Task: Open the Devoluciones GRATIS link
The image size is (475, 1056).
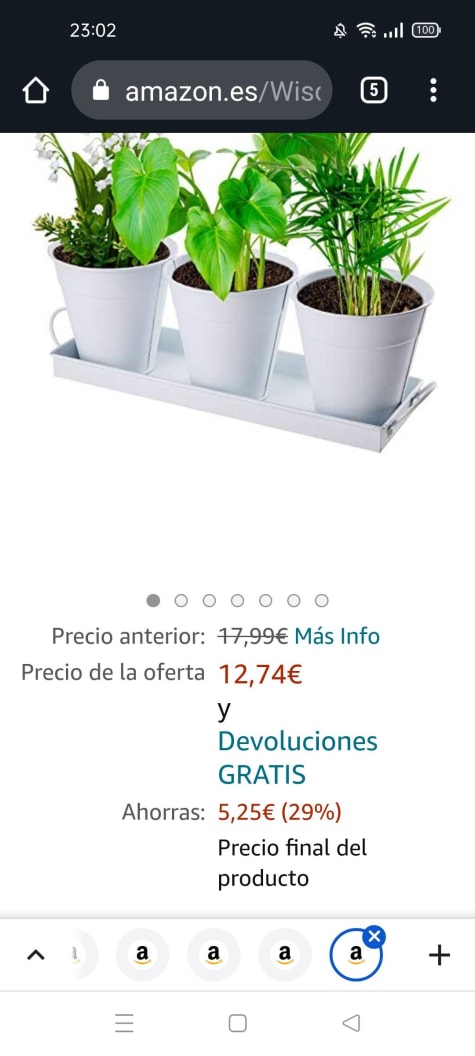Action: pyautogui.click(x=297, y=758)
